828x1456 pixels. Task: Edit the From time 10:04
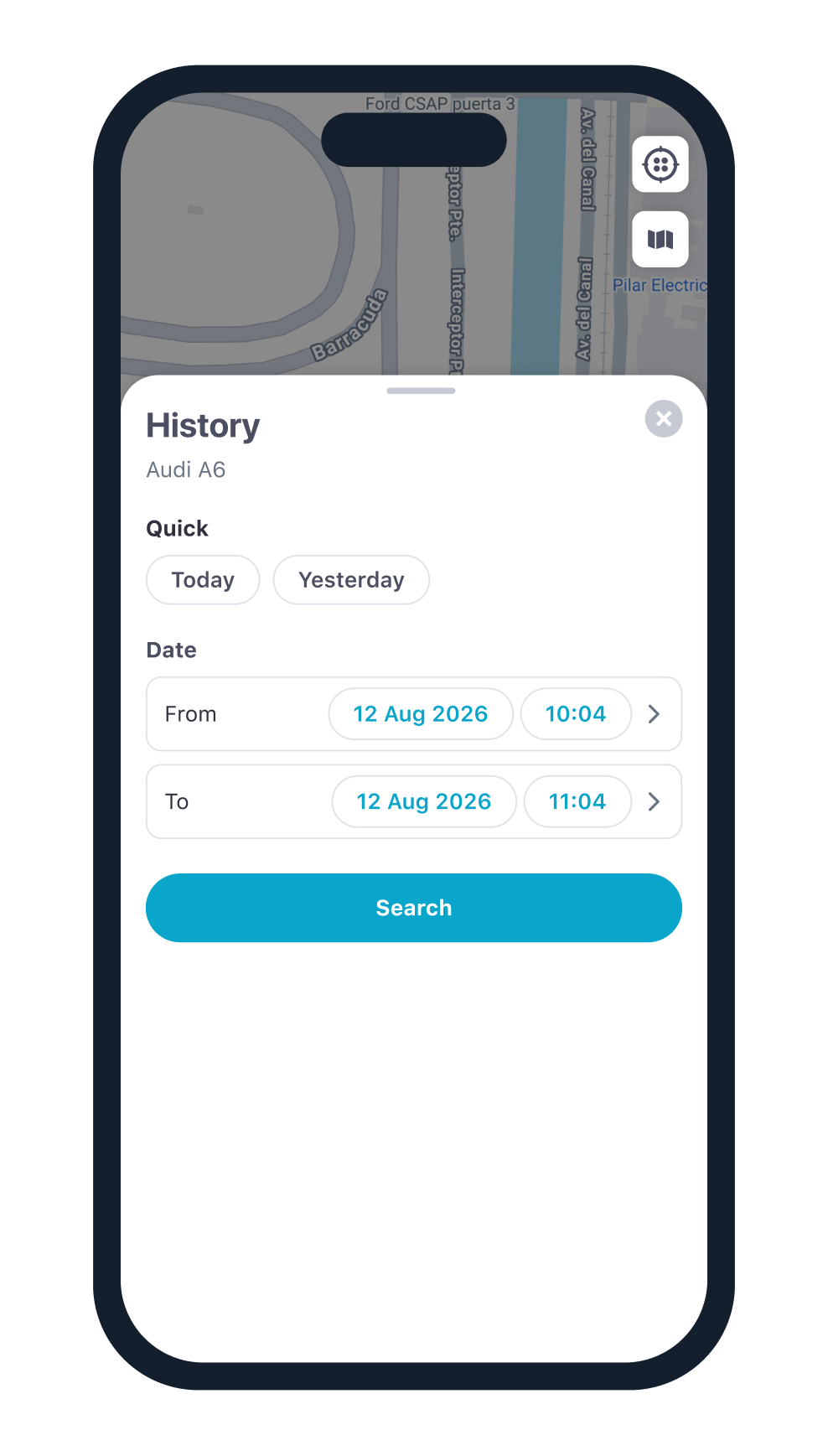click(x=576, y=714)
